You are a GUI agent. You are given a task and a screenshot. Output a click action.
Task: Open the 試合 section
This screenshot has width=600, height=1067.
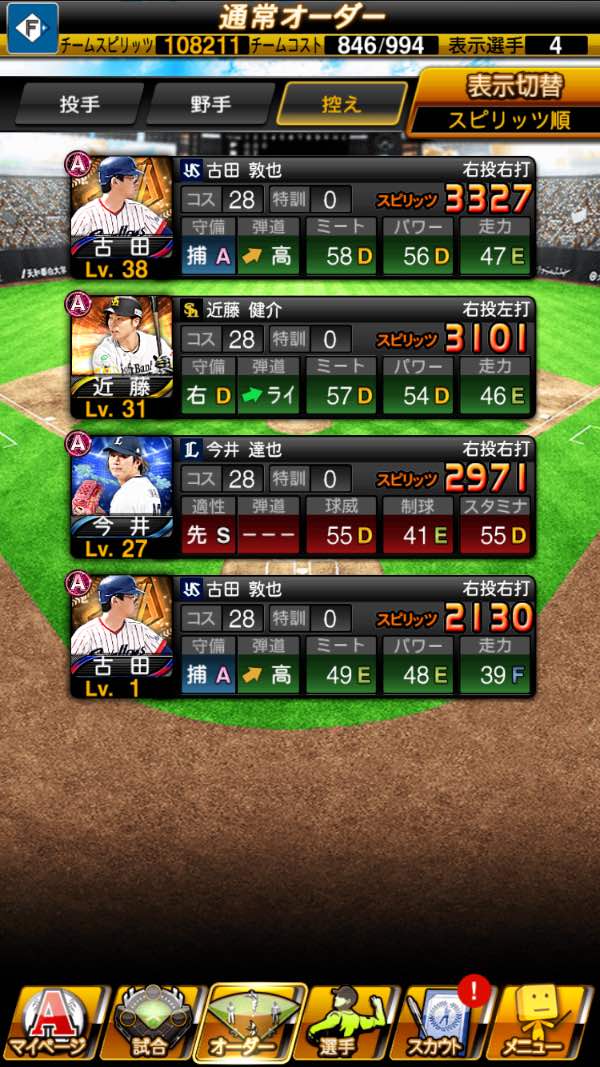[150, 1022]
